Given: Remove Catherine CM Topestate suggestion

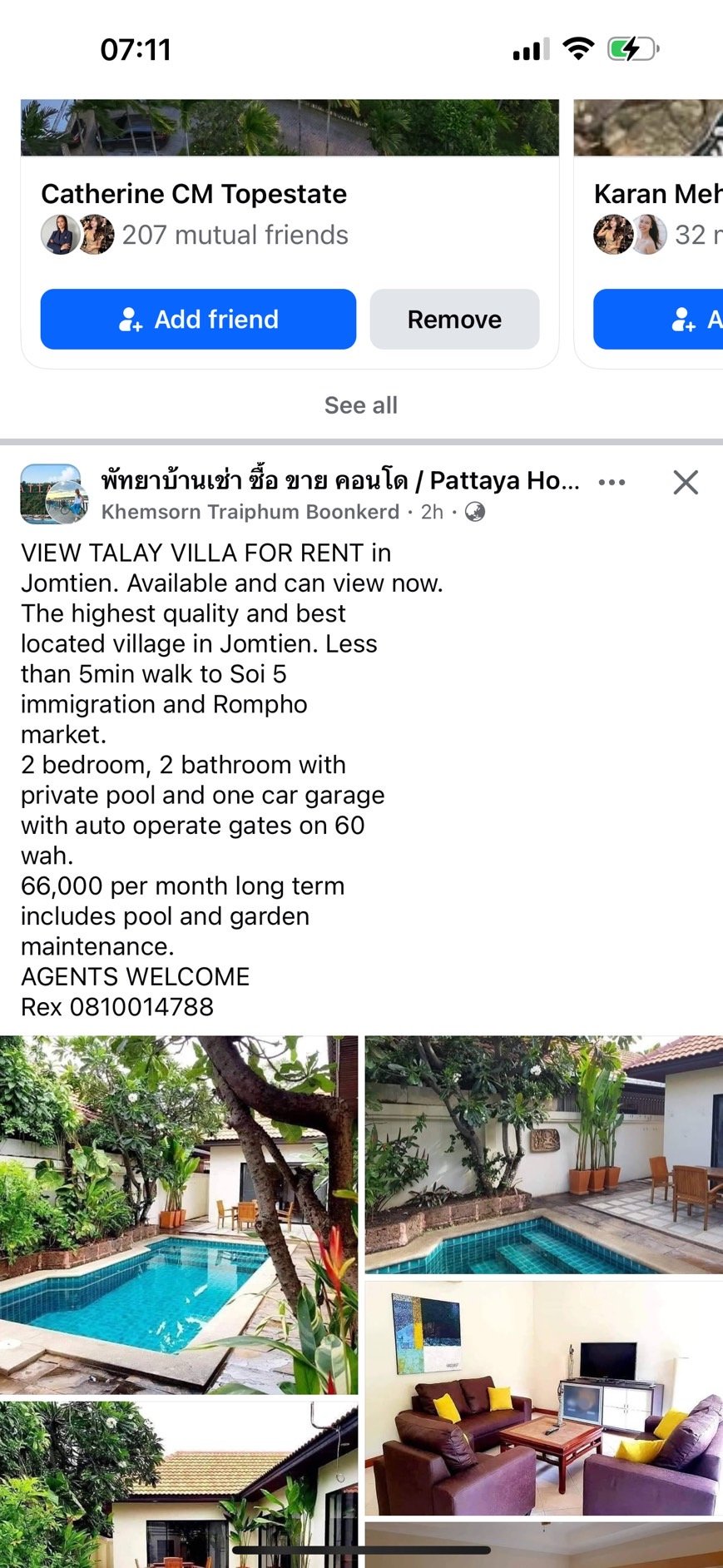Looking at the screenshot, I should coord(454,319).
